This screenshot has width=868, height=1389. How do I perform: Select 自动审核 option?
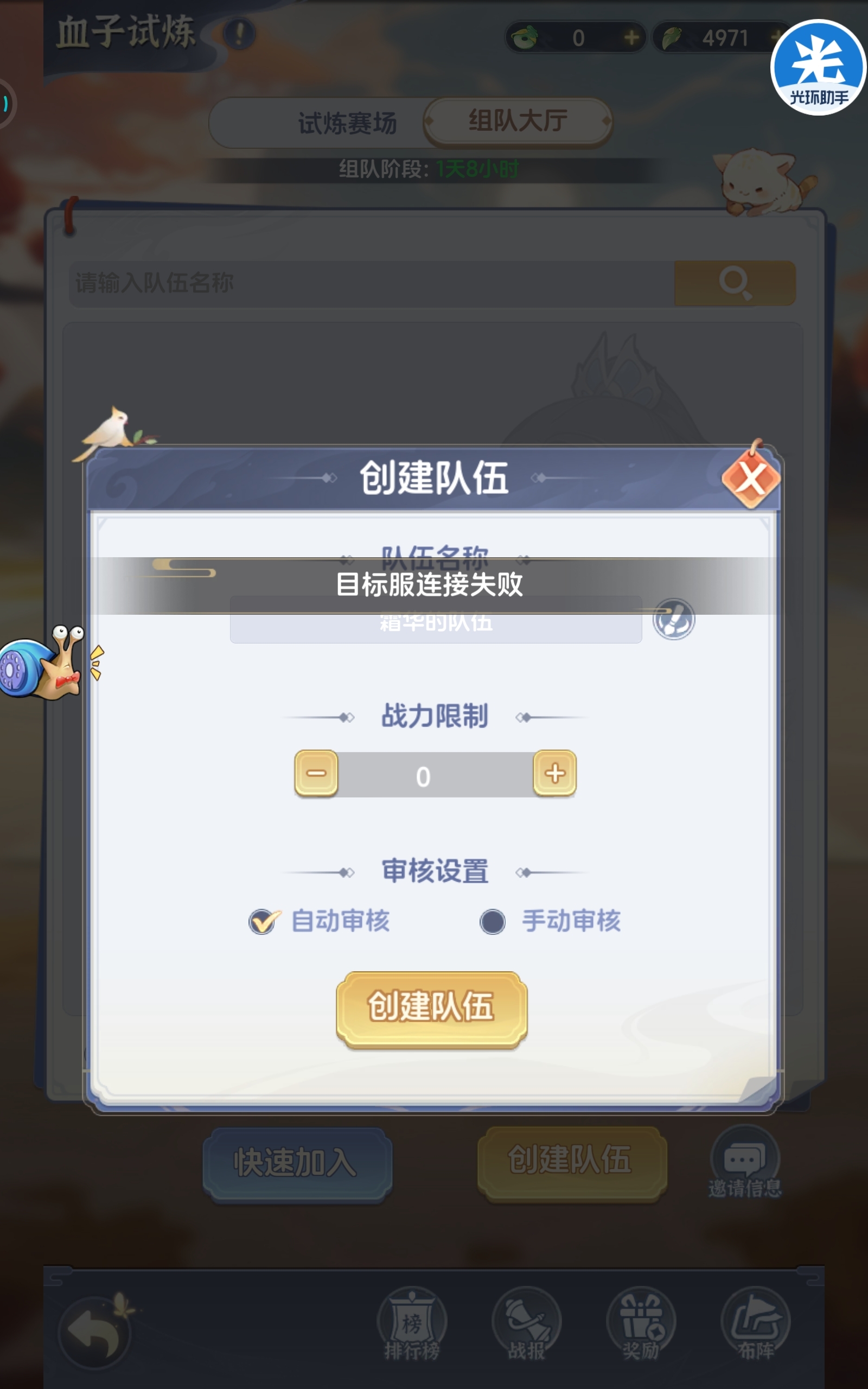tap(264, 921)
